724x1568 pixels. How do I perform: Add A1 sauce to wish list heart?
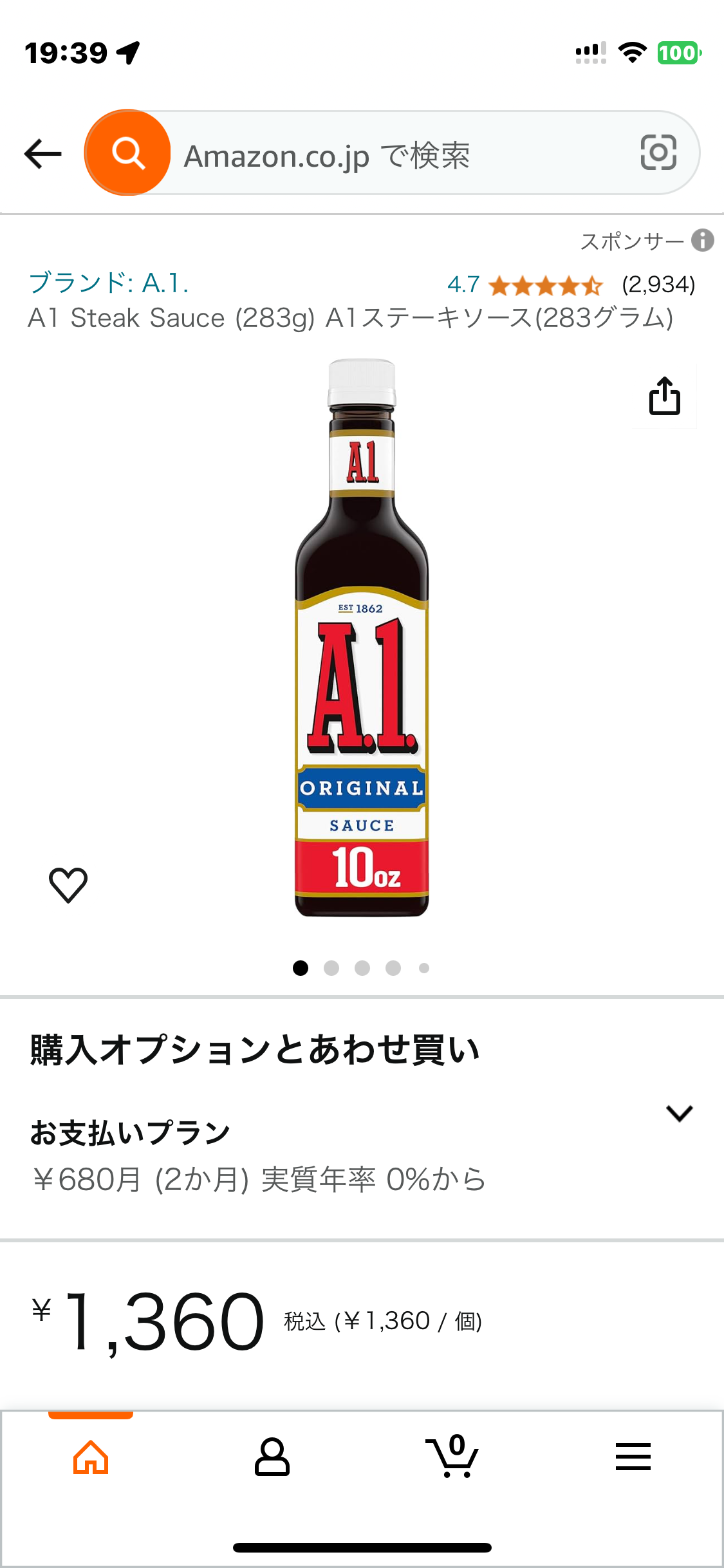(x=68, y=885)
